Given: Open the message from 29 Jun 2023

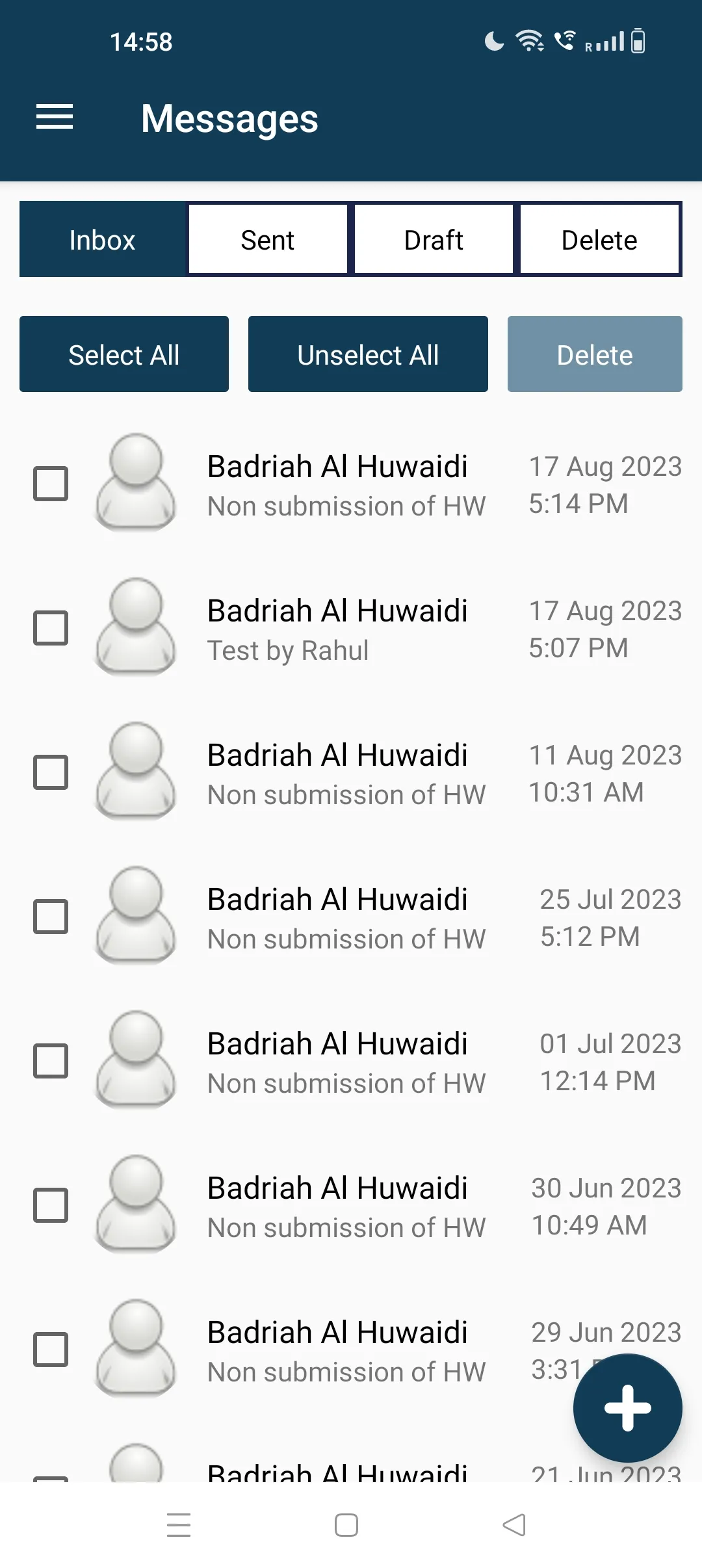Looking at the screenshot, I should (x=338, y=1351).
